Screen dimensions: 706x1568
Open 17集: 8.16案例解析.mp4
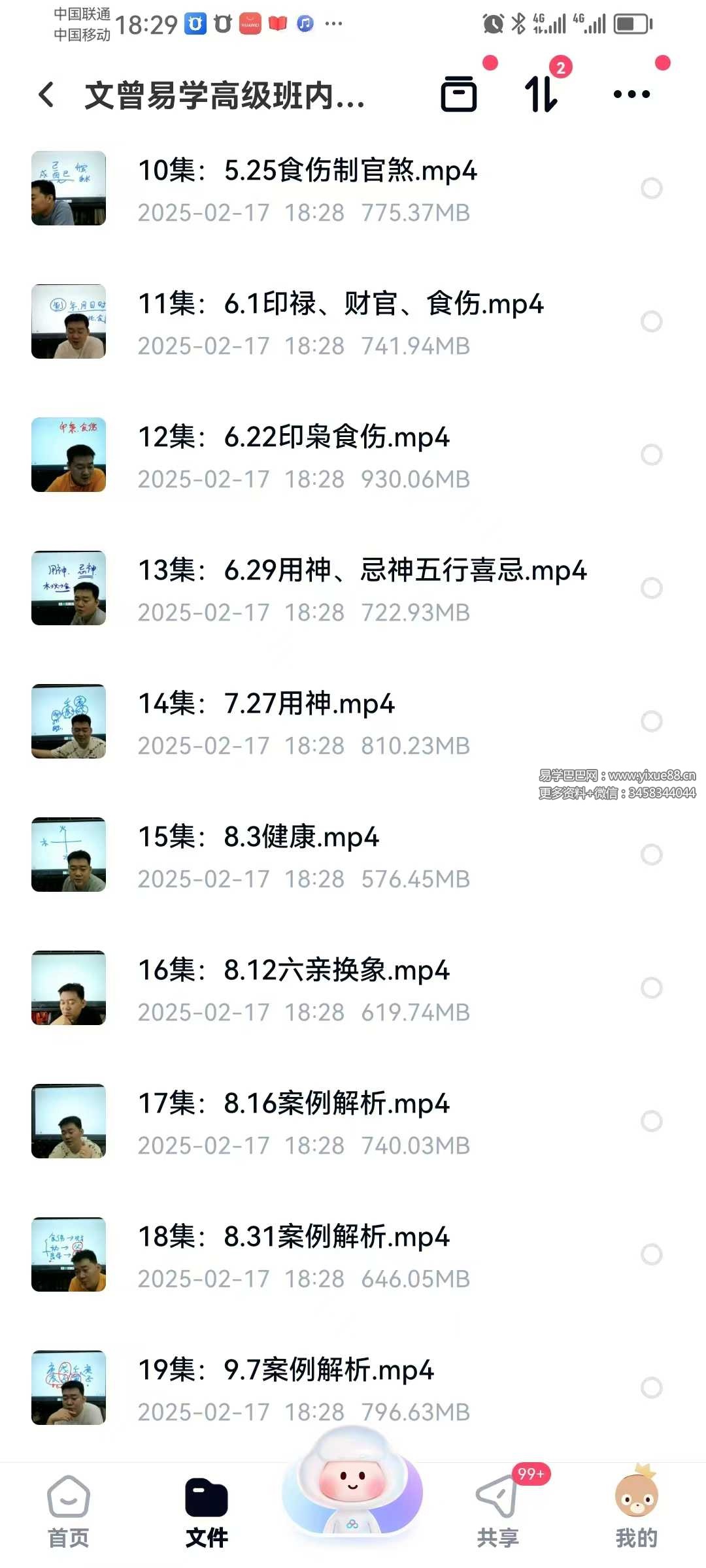tap(294, 1104)
